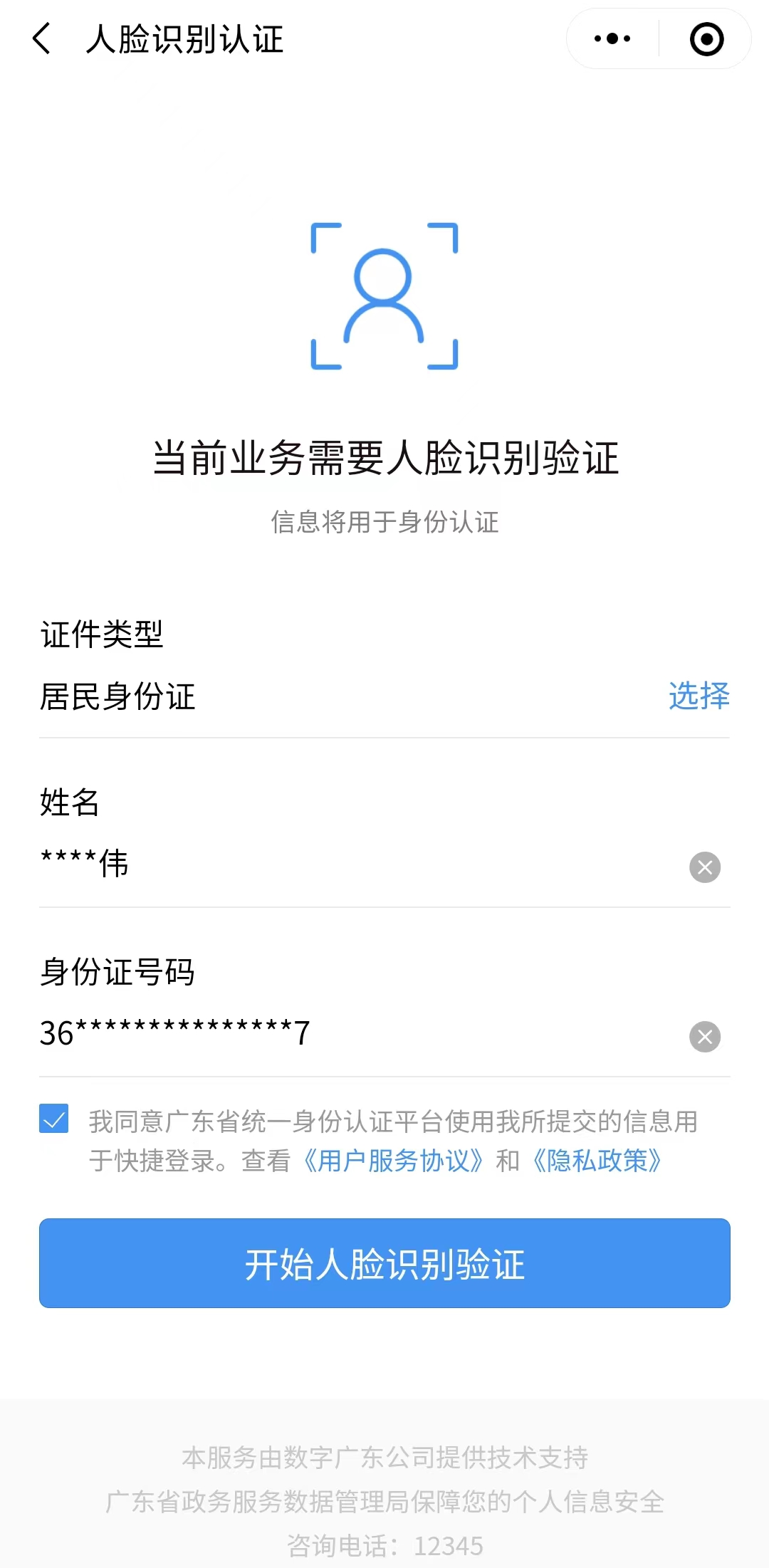Start 开始人脸识别验证
The image size is (769, 1568).
point(384,1263)
